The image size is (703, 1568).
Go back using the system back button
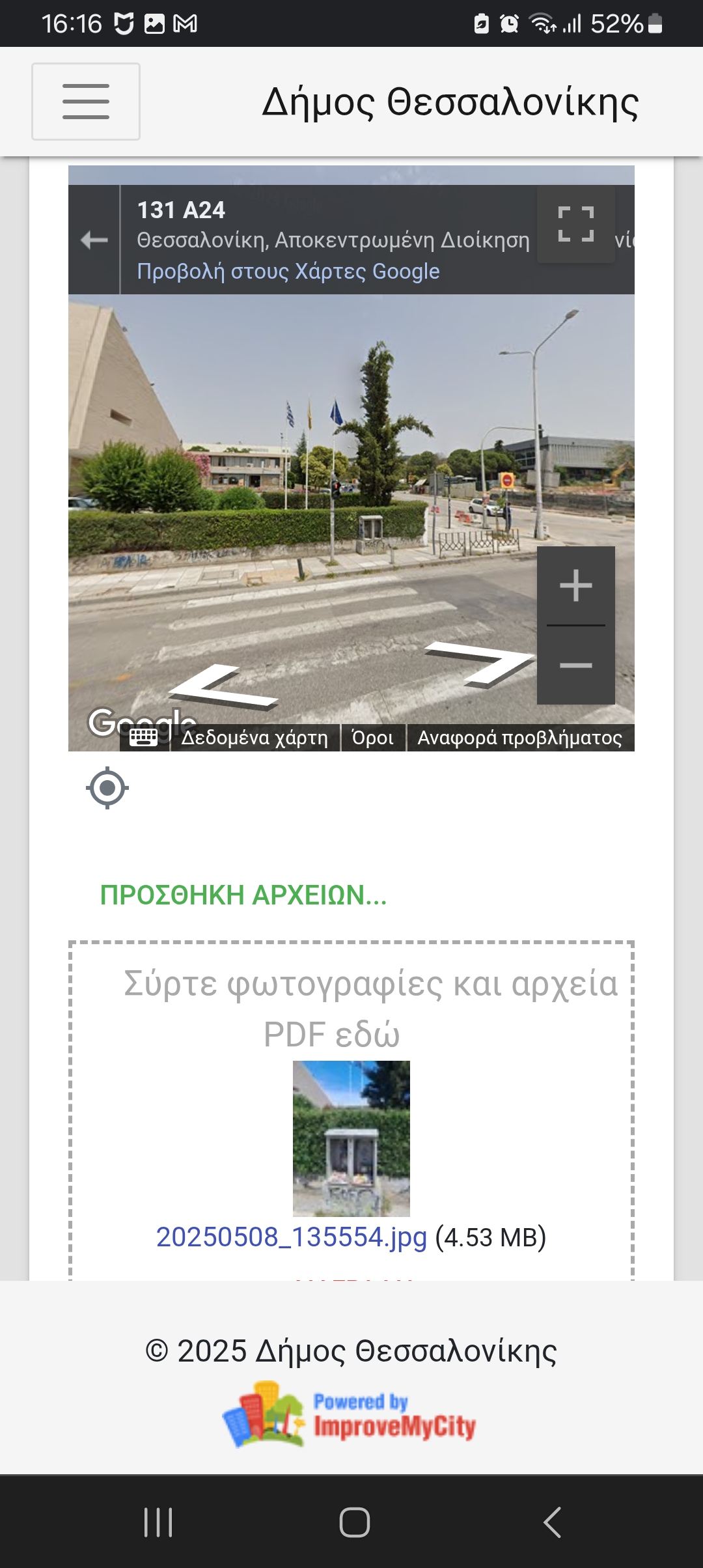[552, 1522]
